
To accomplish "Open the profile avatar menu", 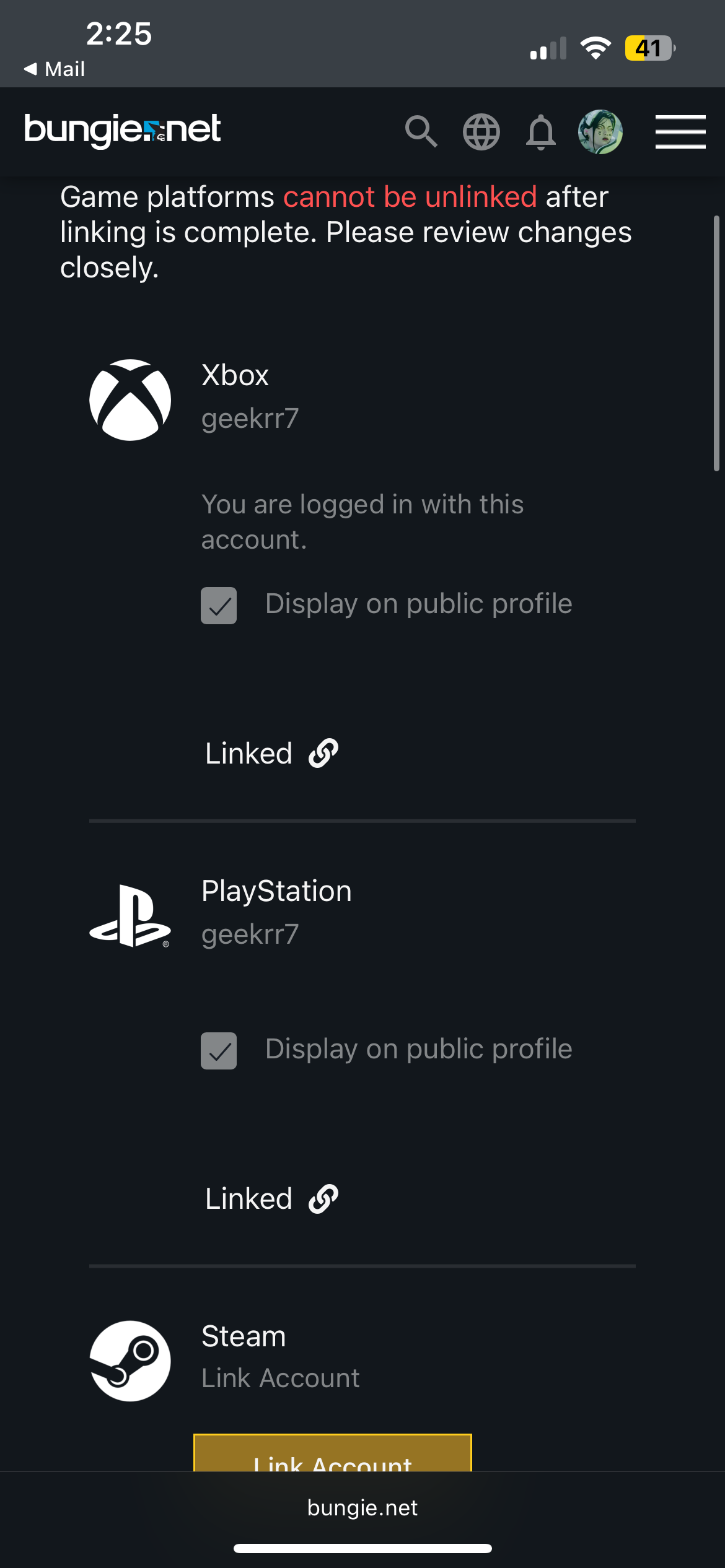I will (x=600, y=132).
